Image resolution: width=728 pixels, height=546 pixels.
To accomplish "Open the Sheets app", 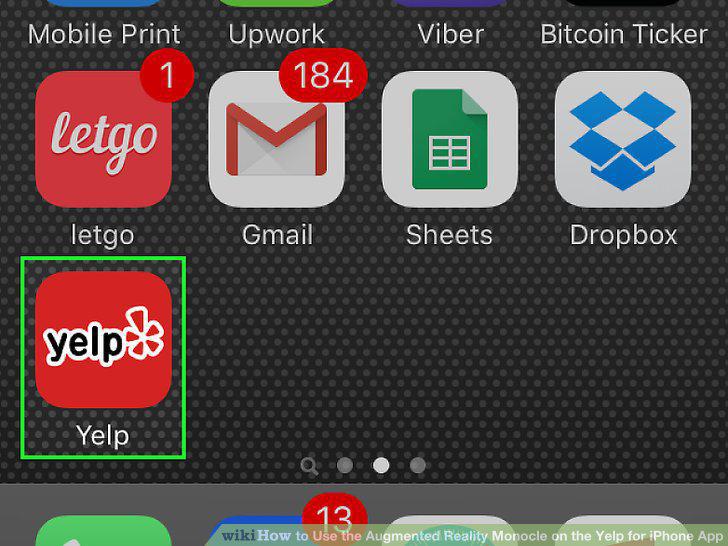I will coord(449,139).
